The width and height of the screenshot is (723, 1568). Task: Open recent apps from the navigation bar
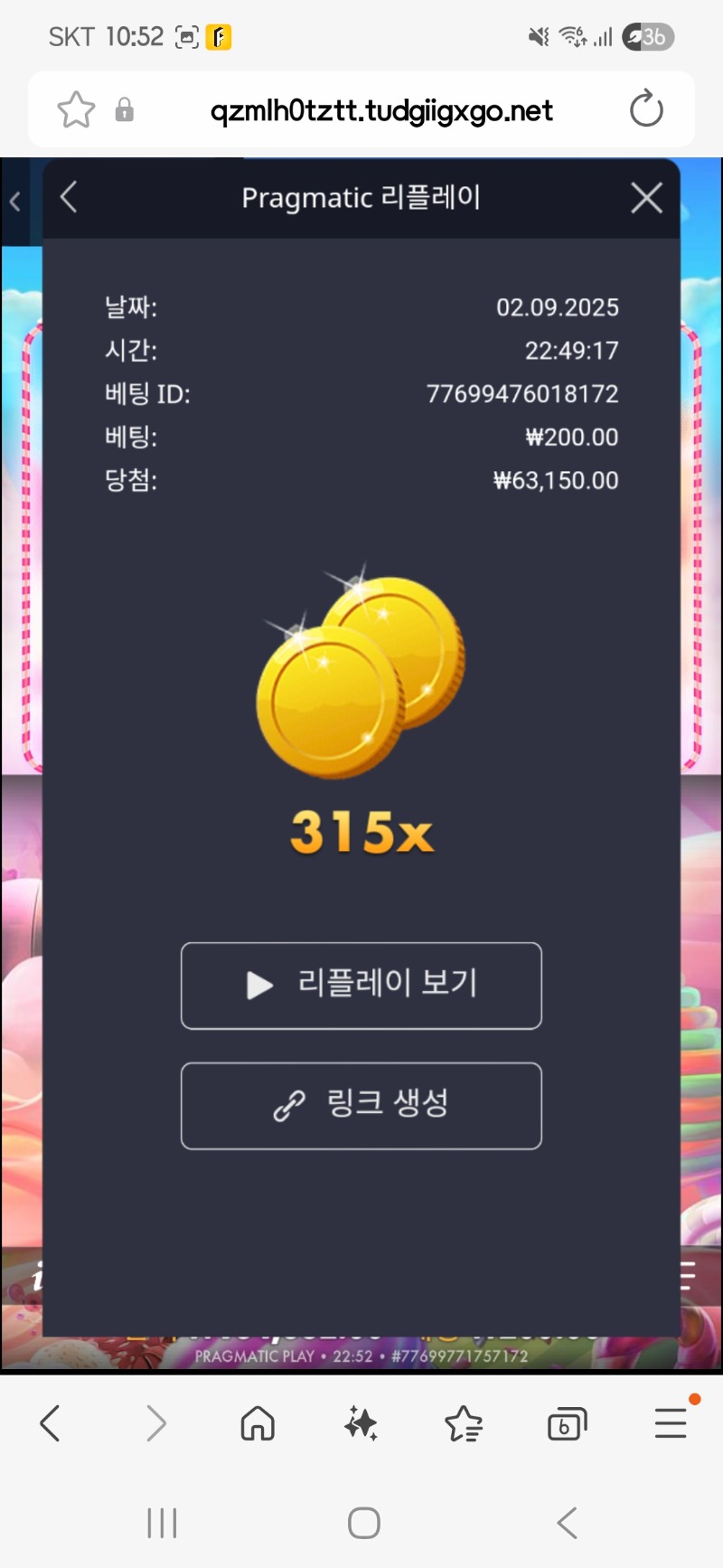coord(163,1523)
